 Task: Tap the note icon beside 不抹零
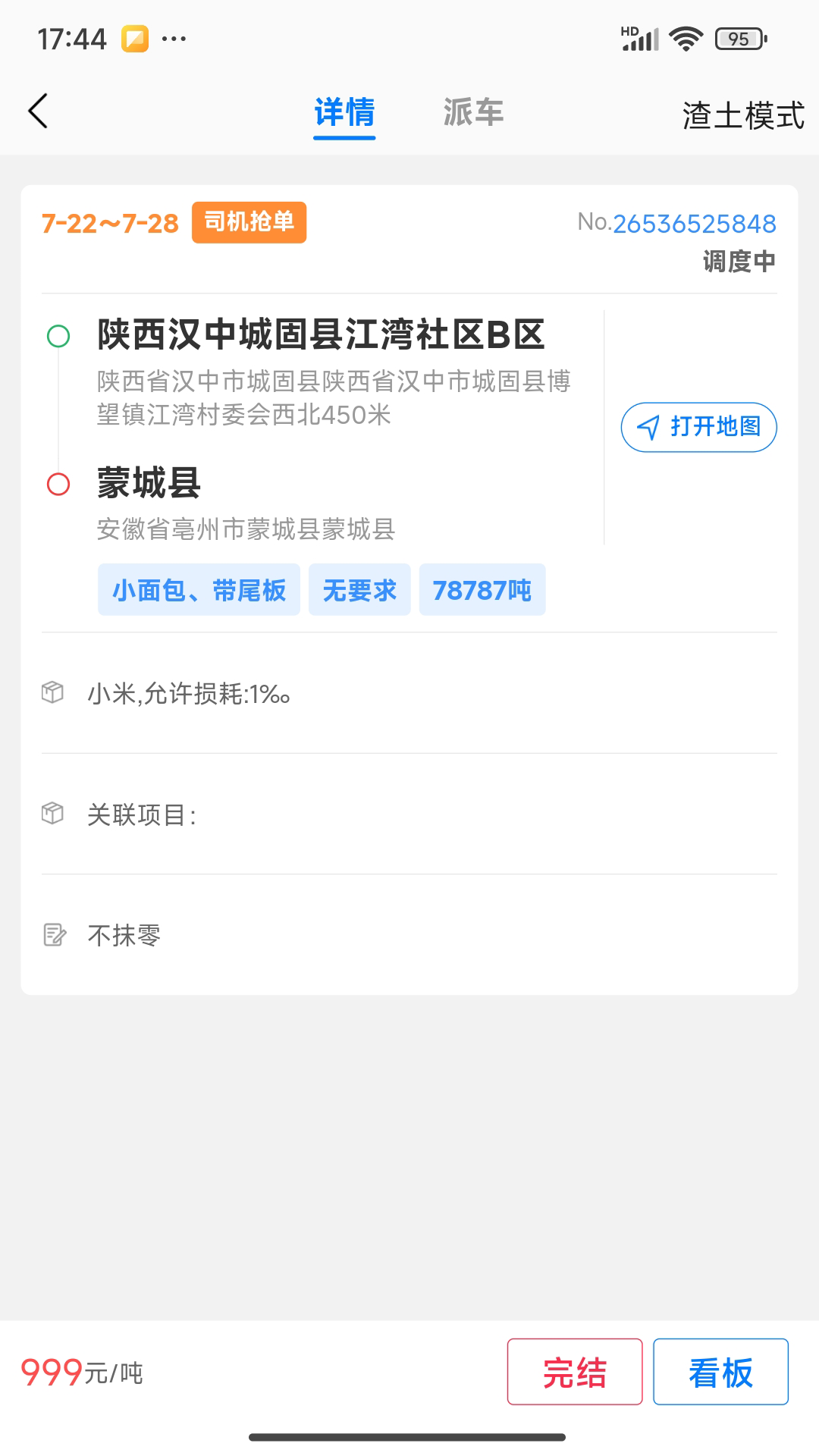[52, 935]
